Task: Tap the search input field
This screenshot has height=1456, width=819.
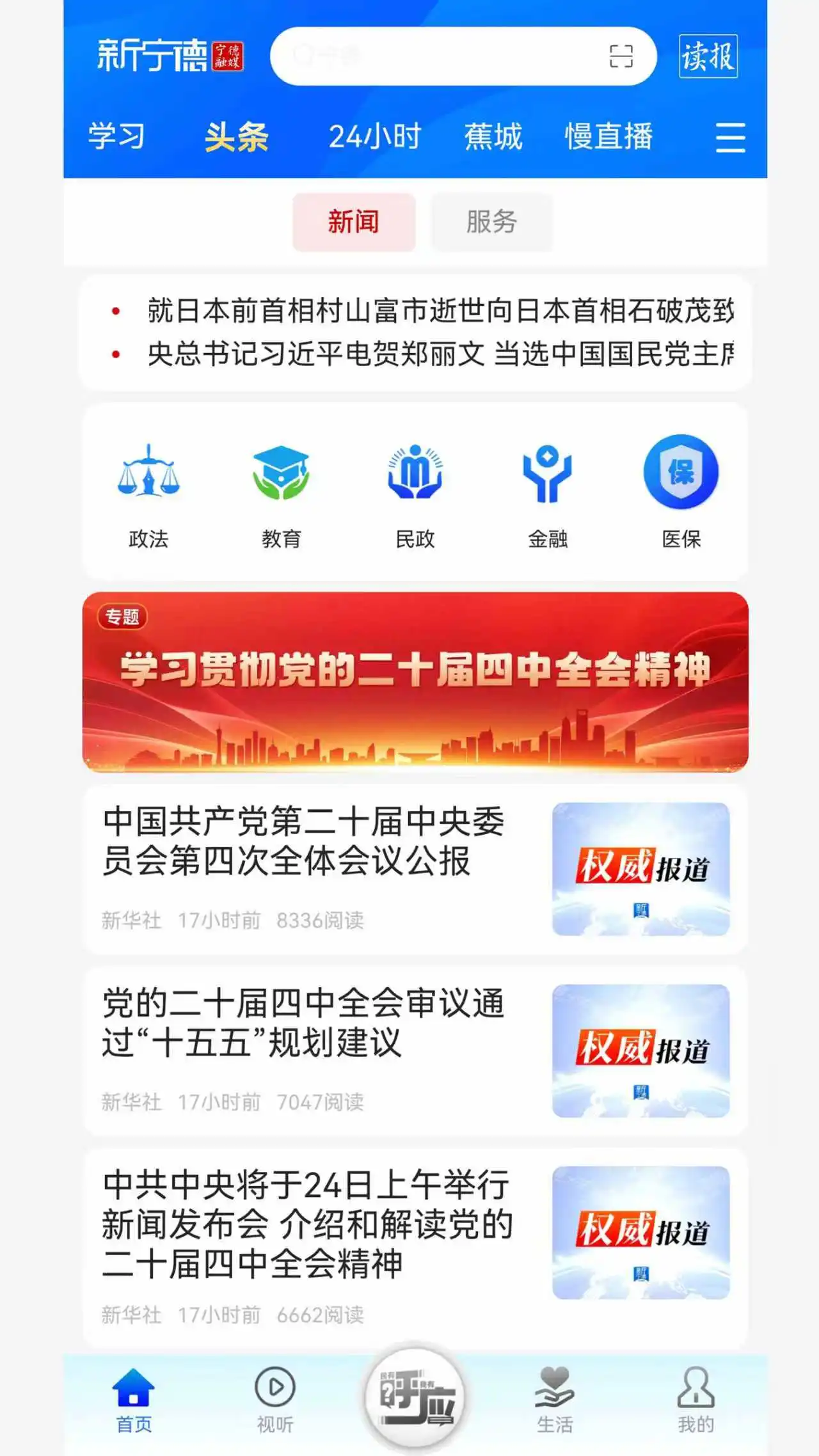Action: (448, 56)
